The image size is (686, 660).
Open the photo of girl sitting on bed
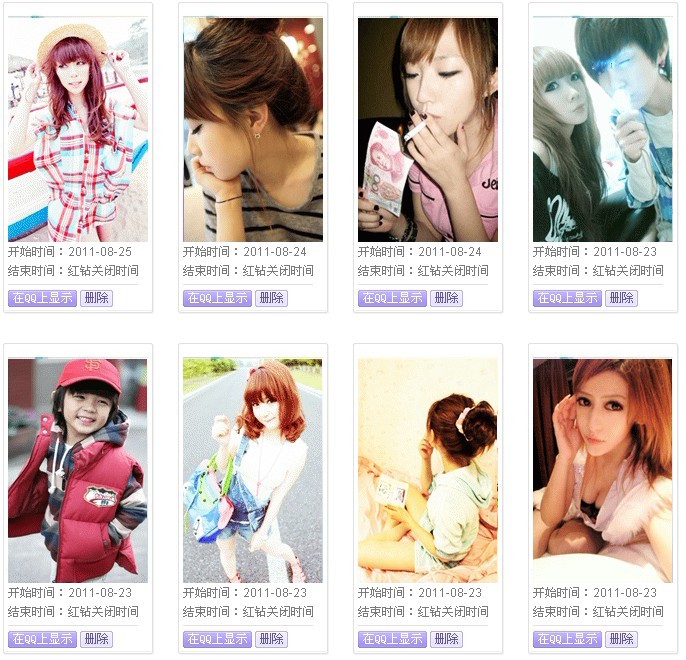[428, 470]
